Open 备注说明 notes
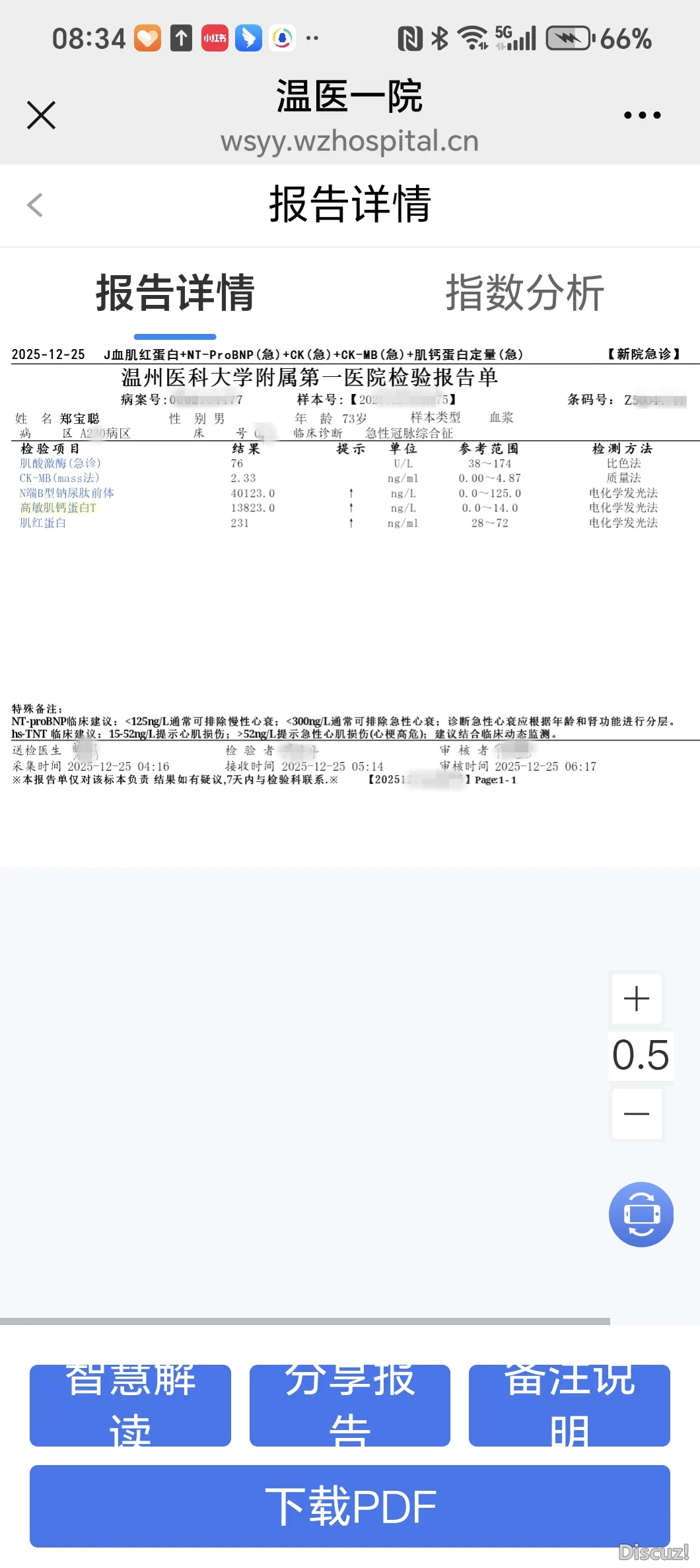This screenshot has height=1568, width=700. coord(569,1406)
